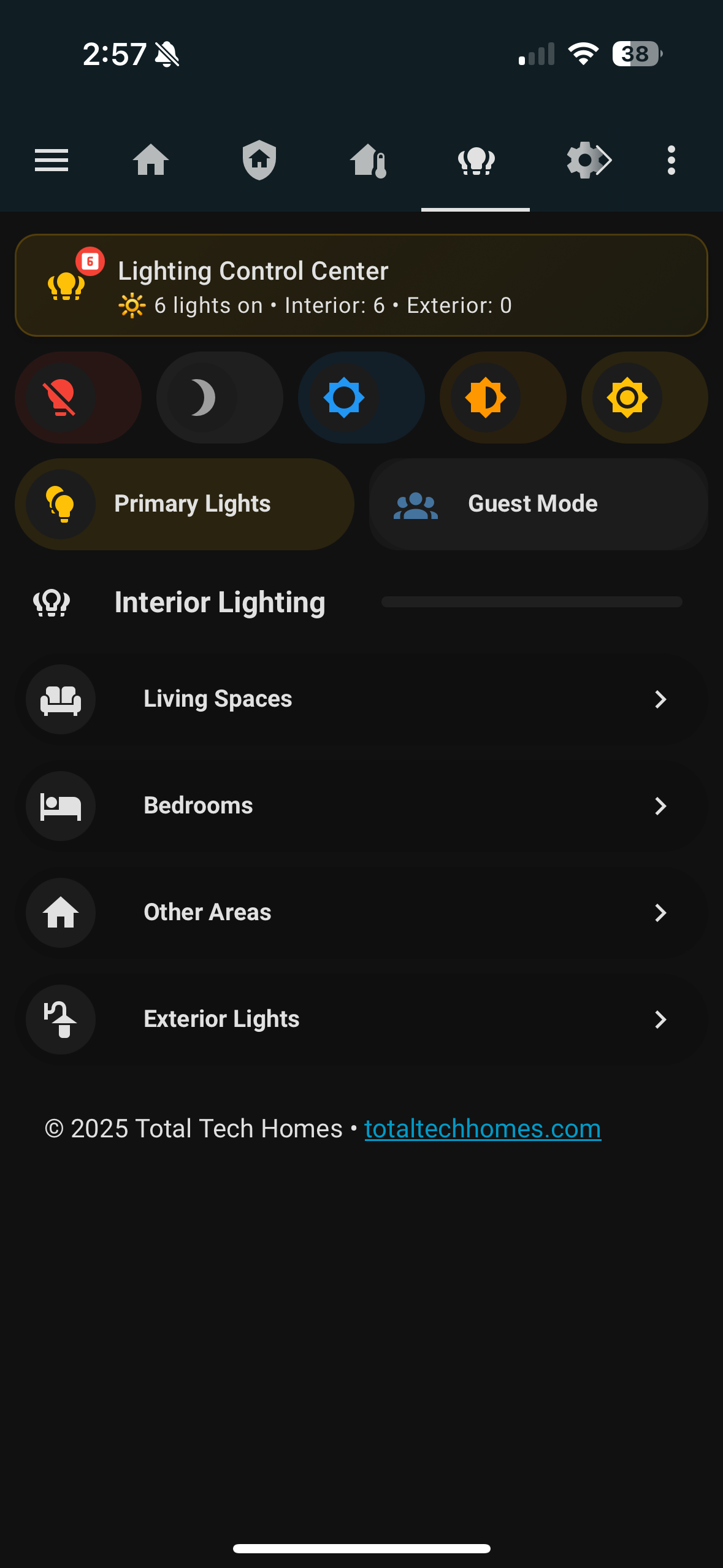Open the overflow three-dot menu

coord(671,159)
